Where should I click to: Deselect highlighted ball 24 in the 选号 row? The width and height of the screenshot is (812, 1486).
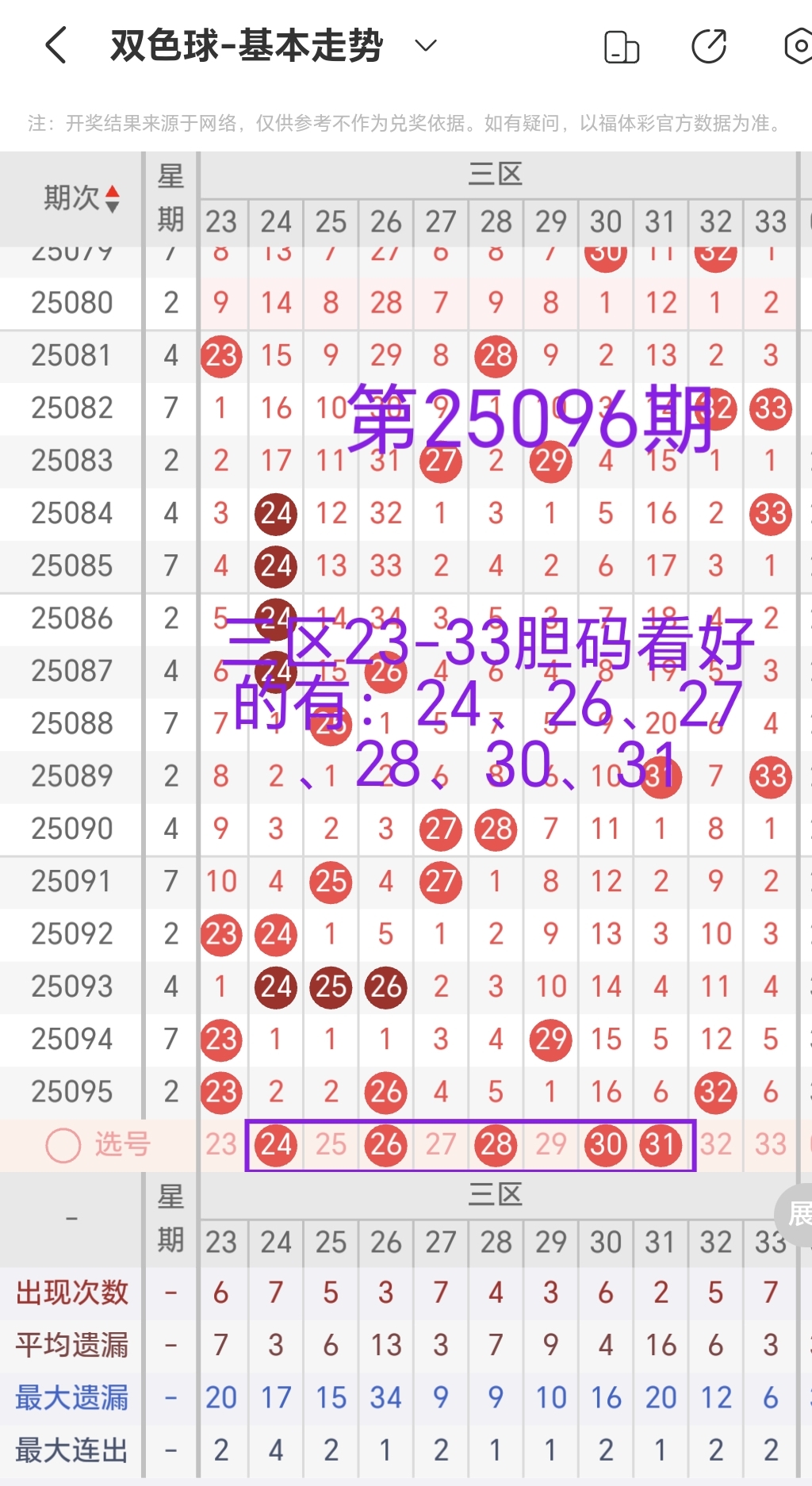point(275,1144)
